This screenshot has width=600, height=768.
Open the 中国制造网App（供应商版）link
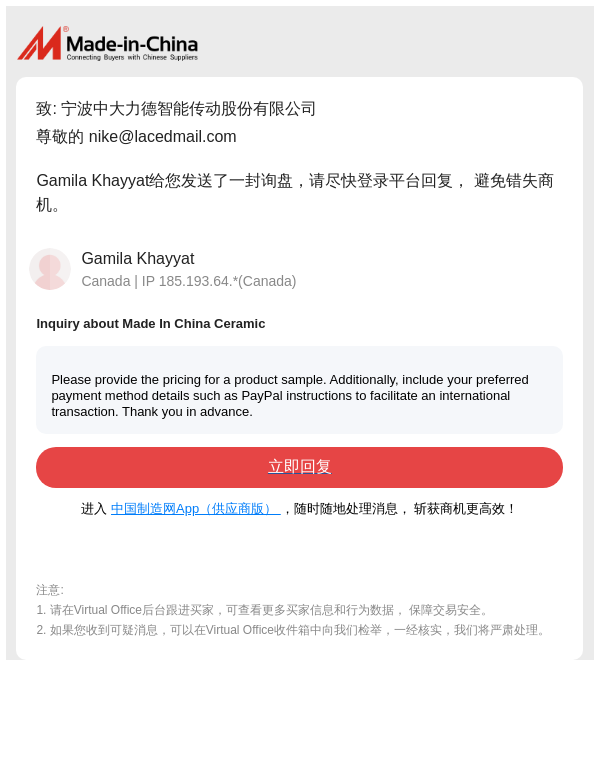pos(195,509)
